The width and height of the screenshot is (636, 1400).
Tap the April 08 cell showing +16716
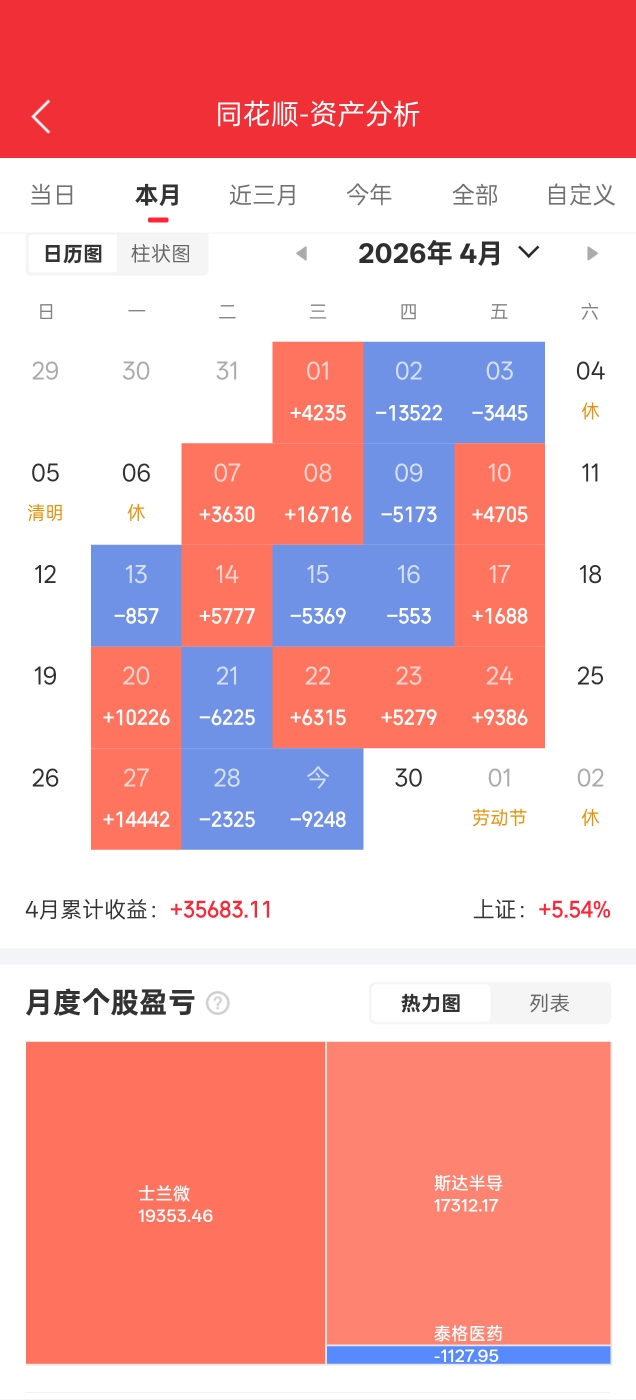(318, 494)
